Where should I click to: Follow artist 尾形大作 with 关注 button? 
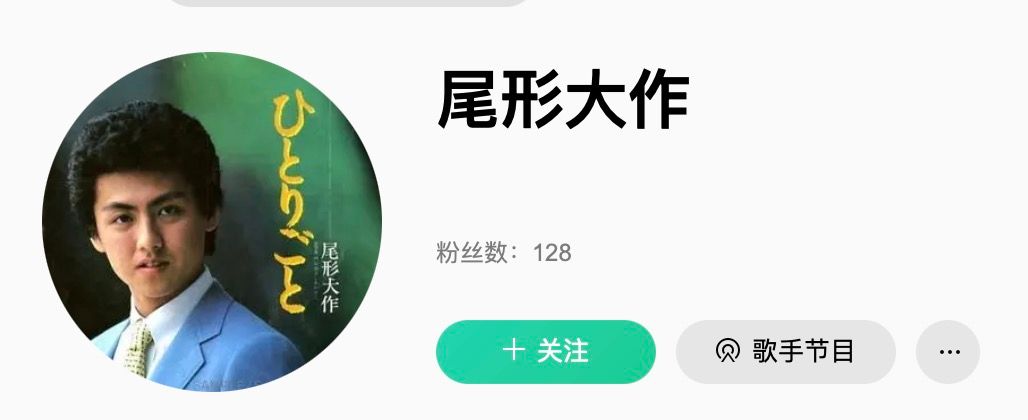[545, 352]
